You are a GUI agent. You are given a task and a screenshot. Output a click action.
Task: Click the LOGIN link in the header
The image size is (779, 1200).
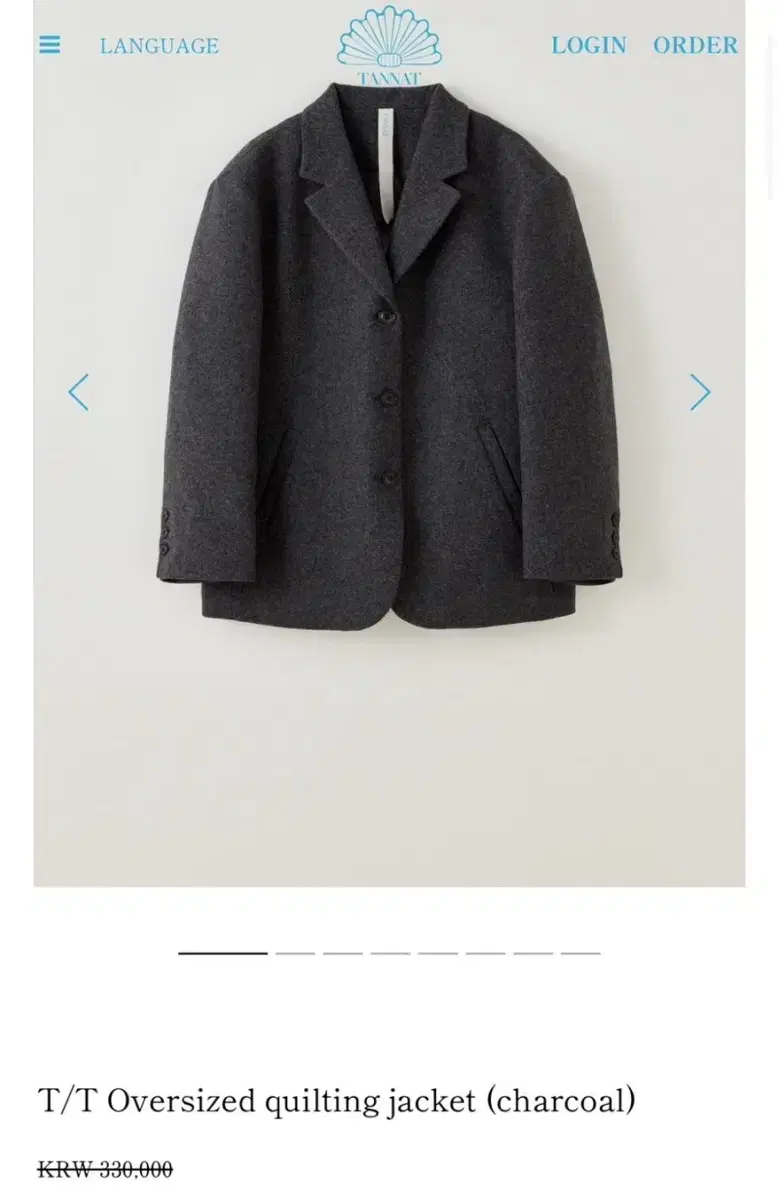[588, 44]
